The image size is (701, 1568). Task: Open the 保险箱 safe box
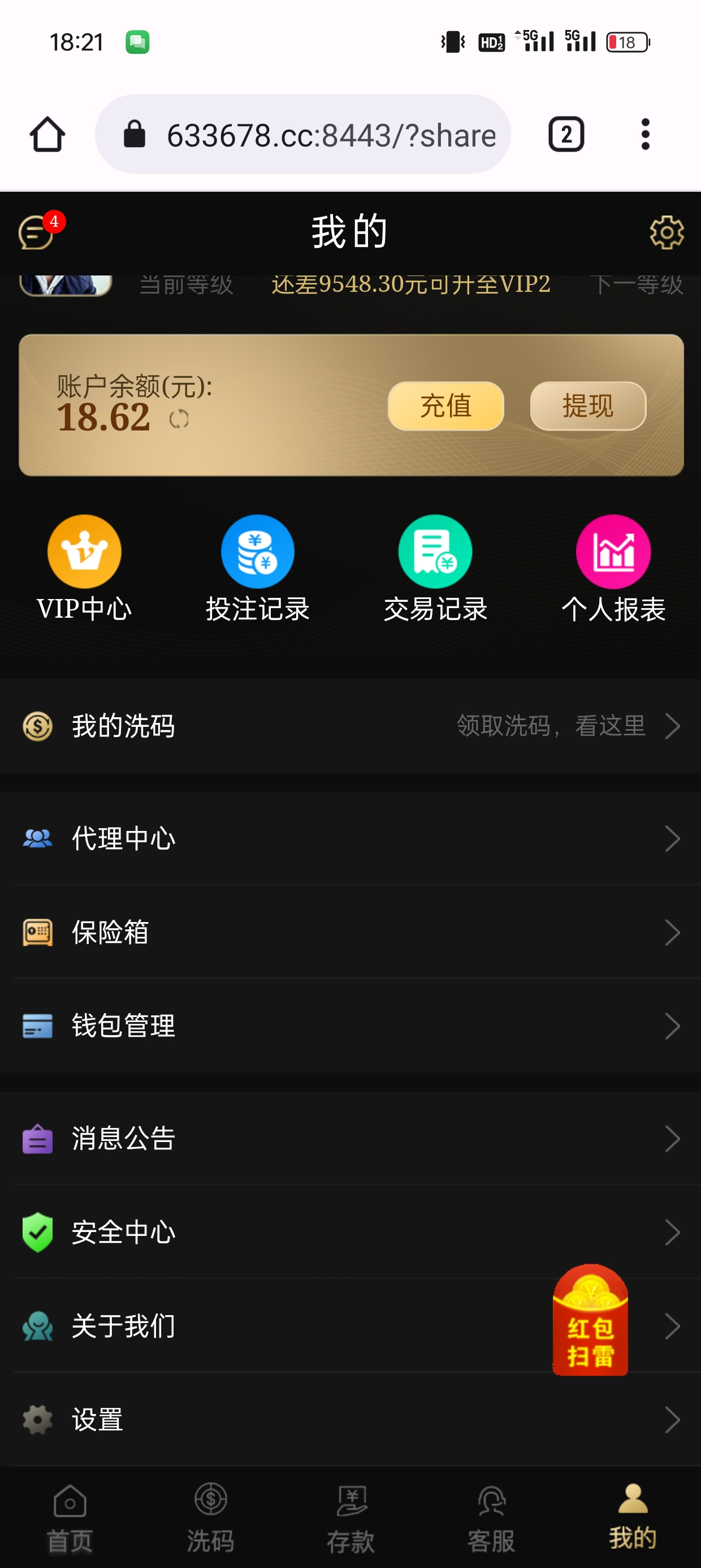(350, 932)
